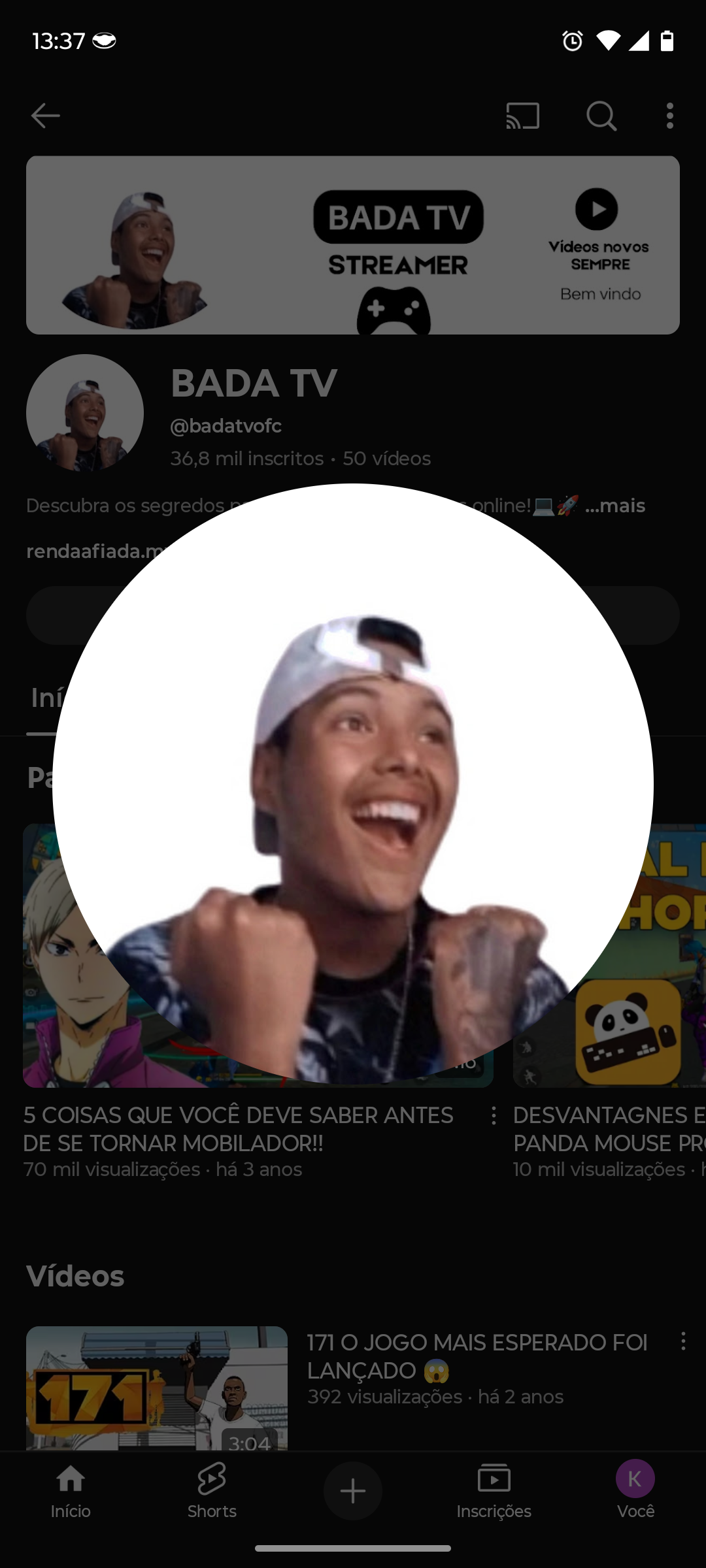Open the cast to device icon
The image size is (706, 1568).
tap(522, 116)
